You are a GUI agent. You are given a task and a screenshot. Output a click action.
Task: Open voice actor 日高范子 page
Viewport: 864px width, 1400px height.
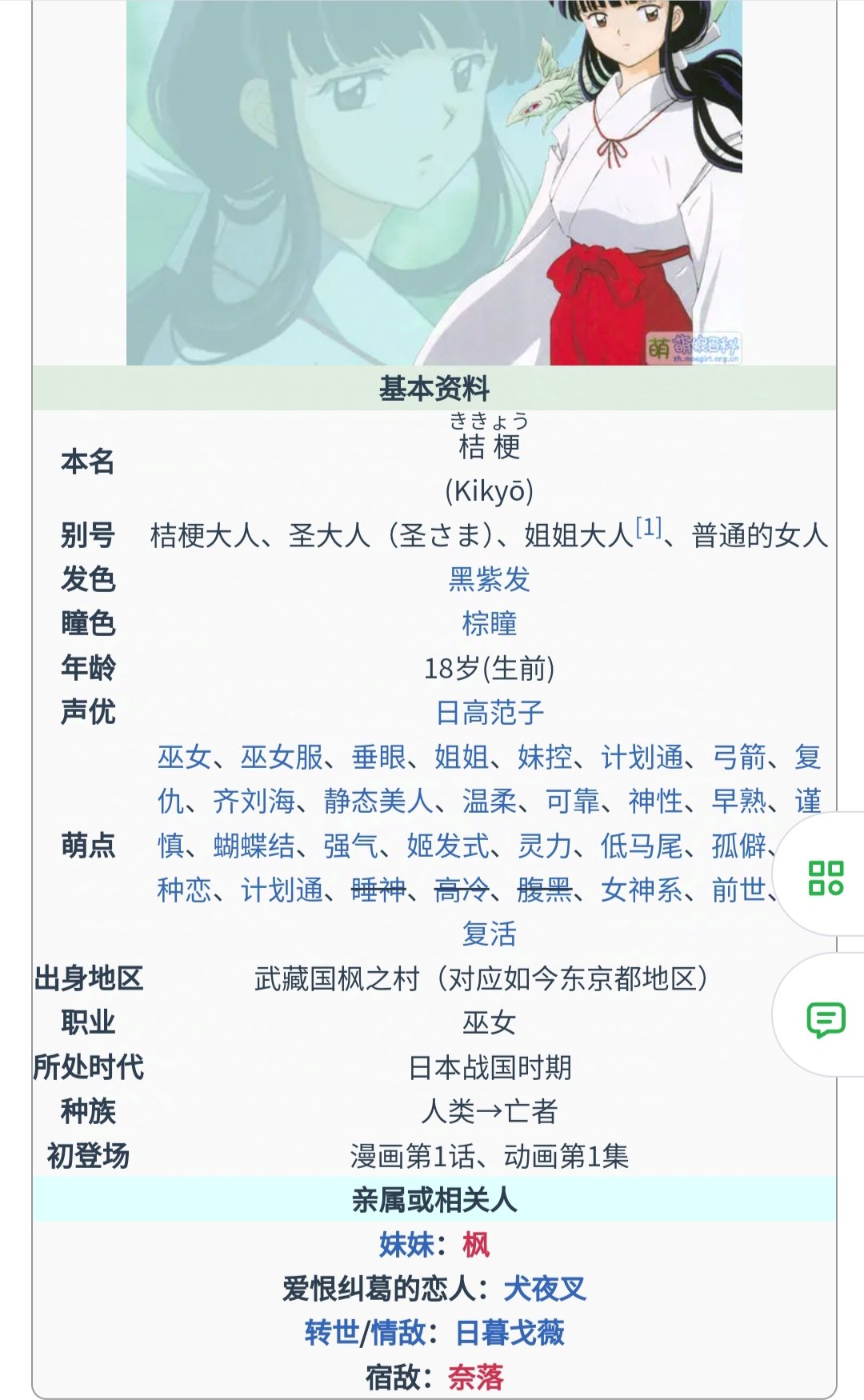[x=489, y=712]
